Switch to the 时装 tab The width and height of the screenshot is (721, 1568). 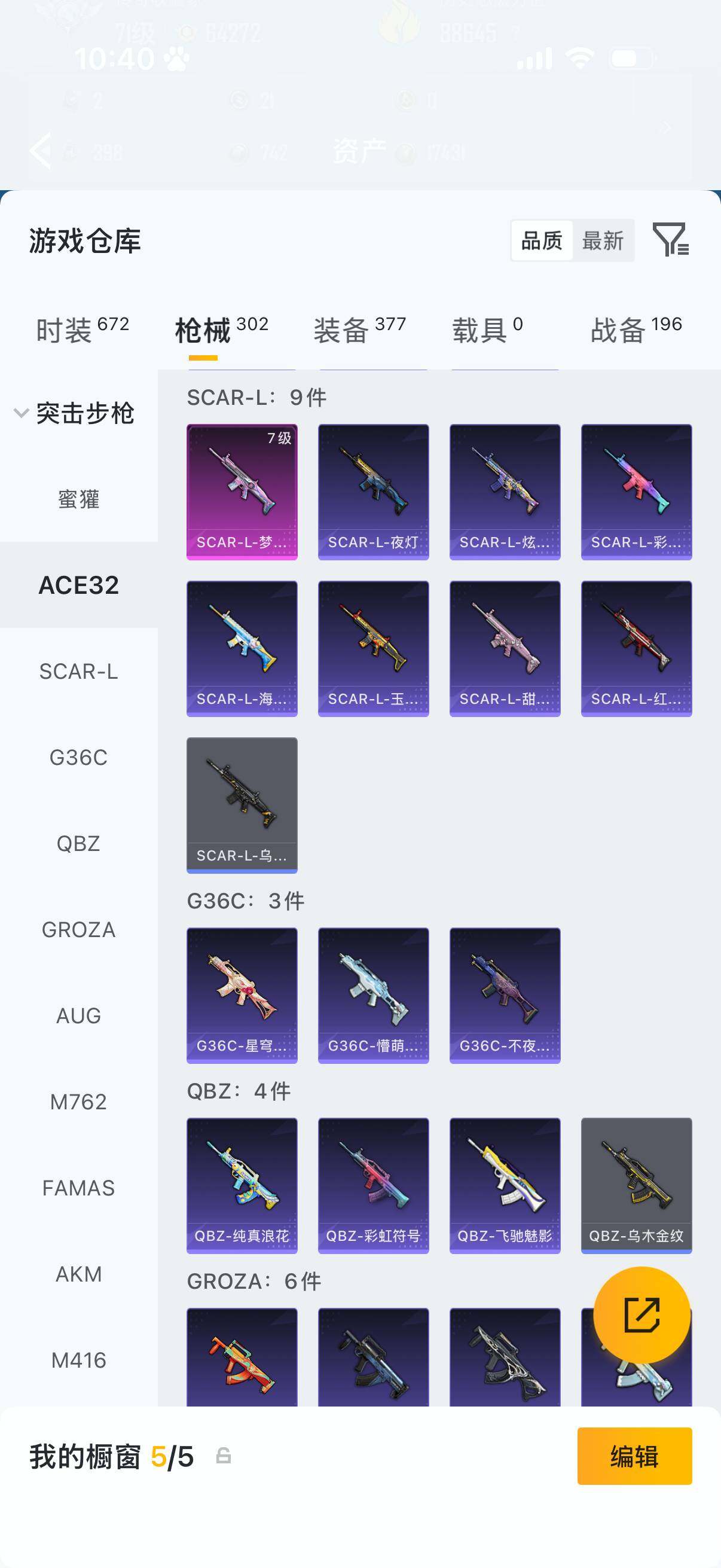83,330
